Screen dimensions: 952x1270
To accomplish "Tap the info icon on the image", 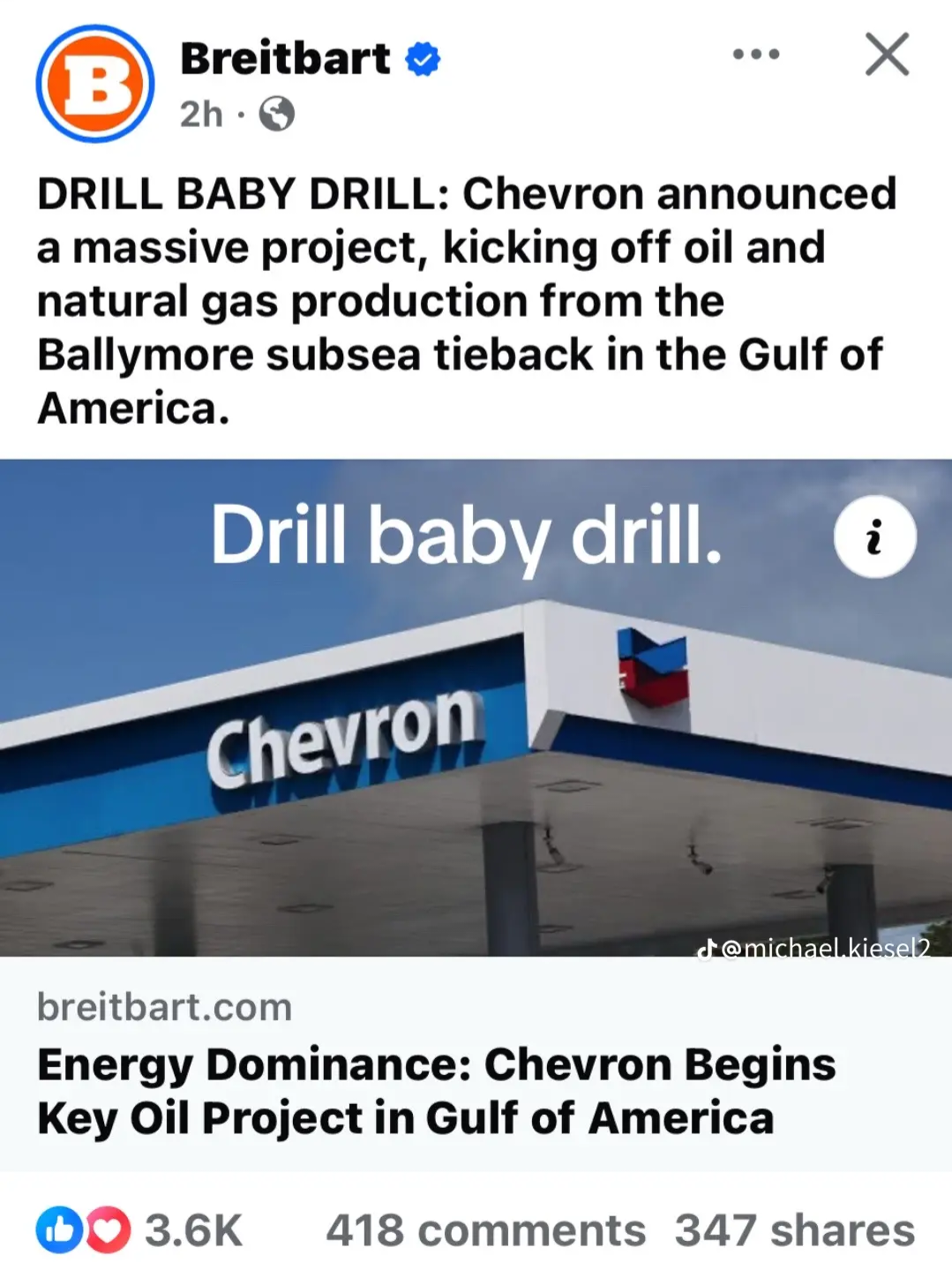I will [x=874, y=537].
